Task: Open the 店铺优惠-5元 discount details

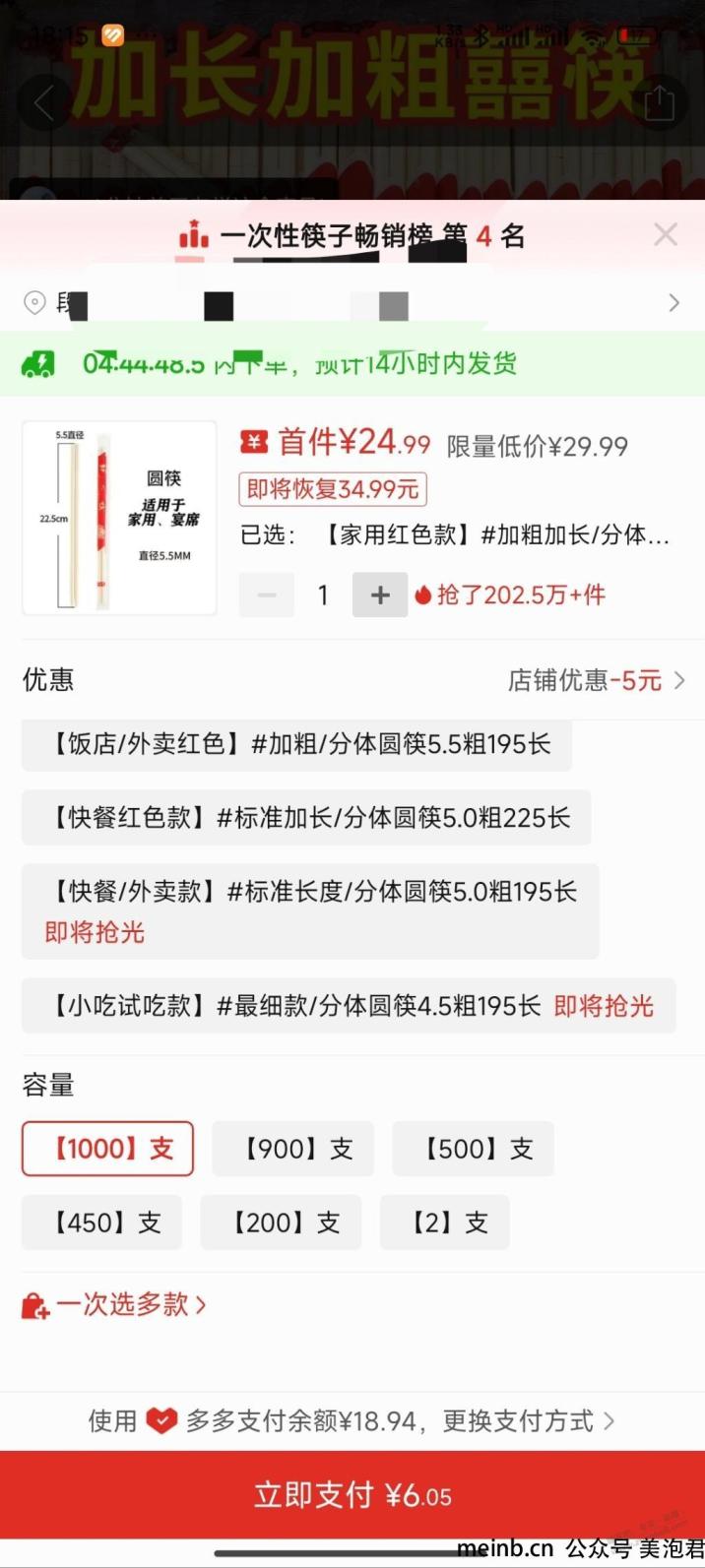Action: coord(596,680)
